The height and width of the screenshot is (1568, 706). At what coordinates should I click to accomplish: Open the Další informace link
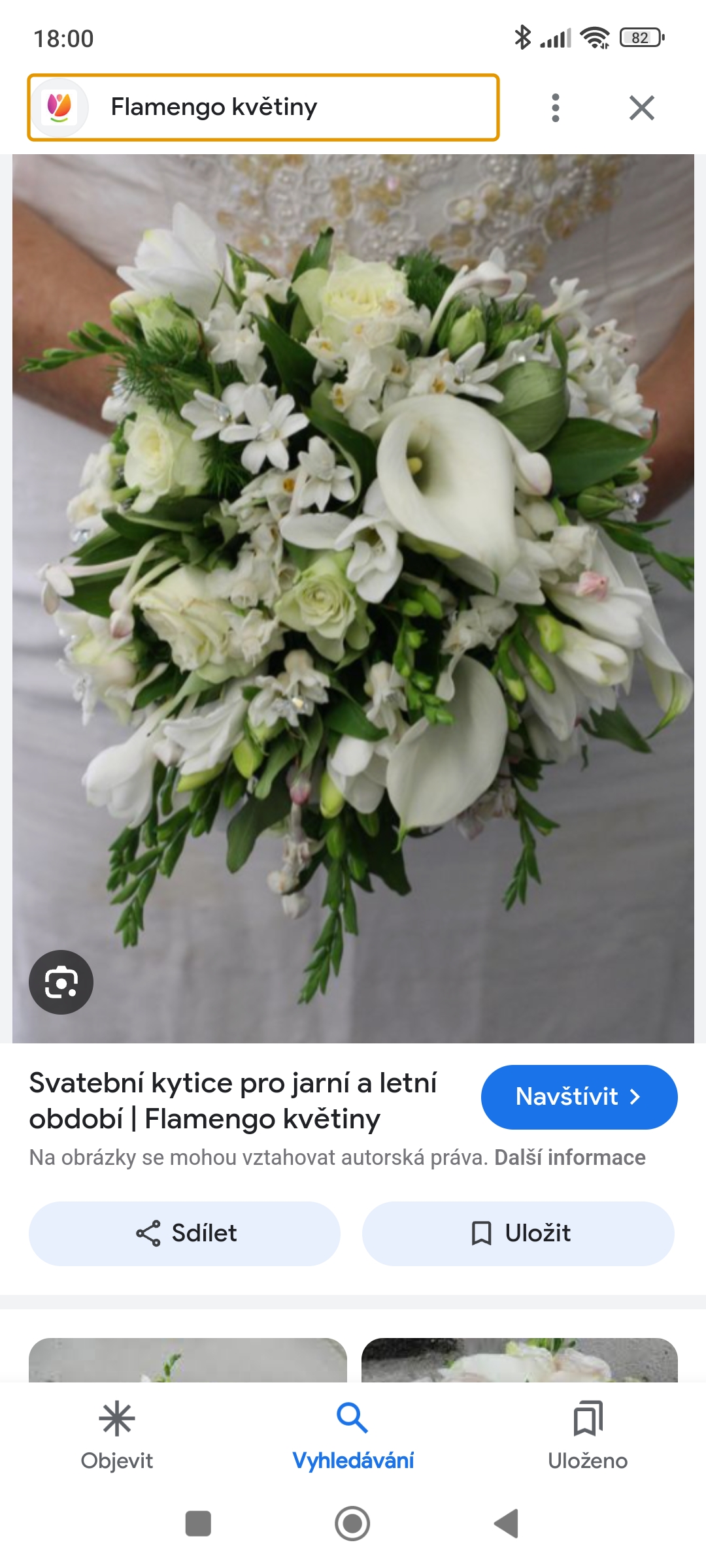point(570,1158)
